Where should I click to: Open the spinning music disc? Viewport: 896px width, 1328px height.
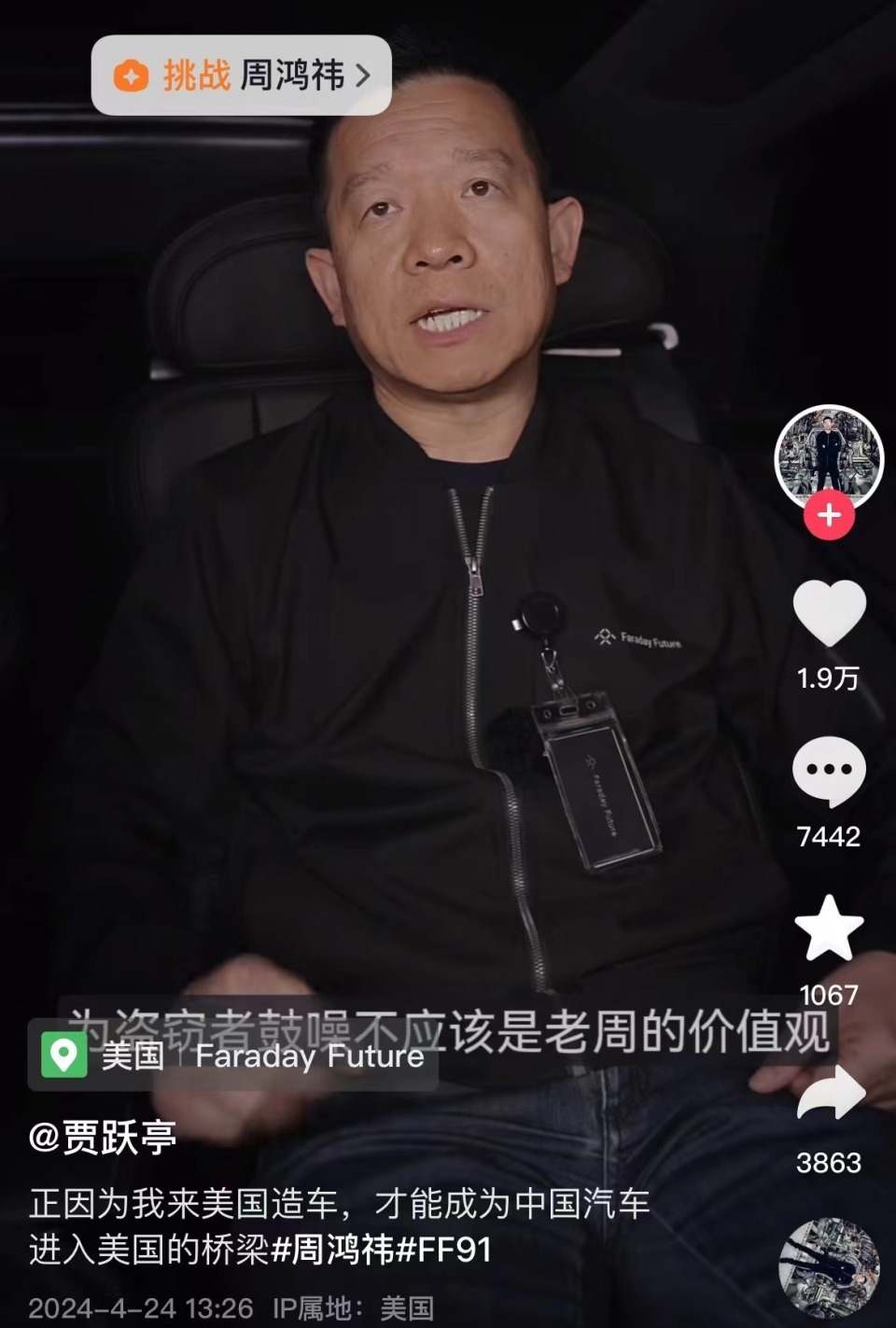829,1267
